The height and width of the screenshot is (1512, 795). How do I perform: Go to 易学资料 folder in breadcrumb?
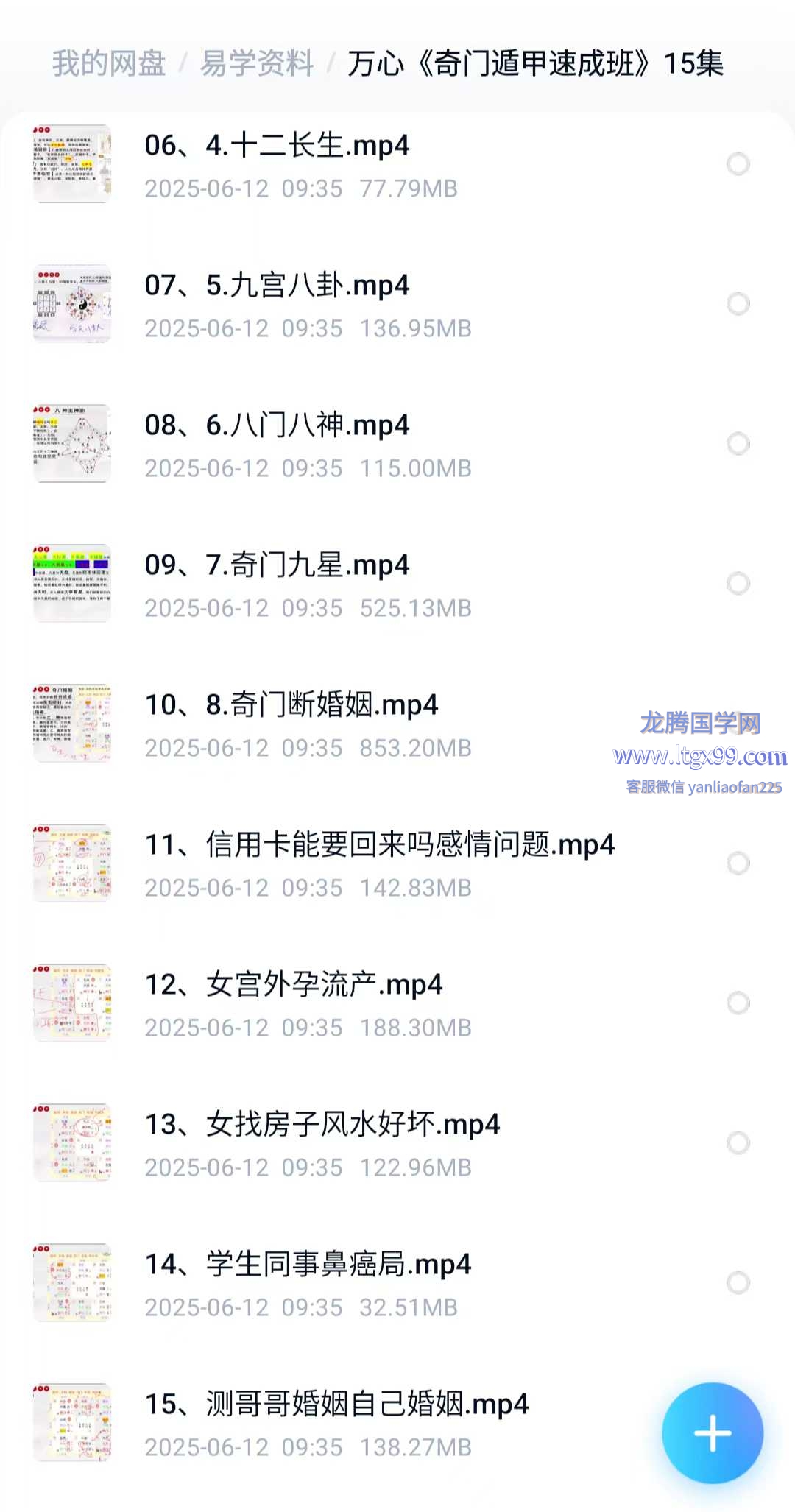[x=257, y=63]
